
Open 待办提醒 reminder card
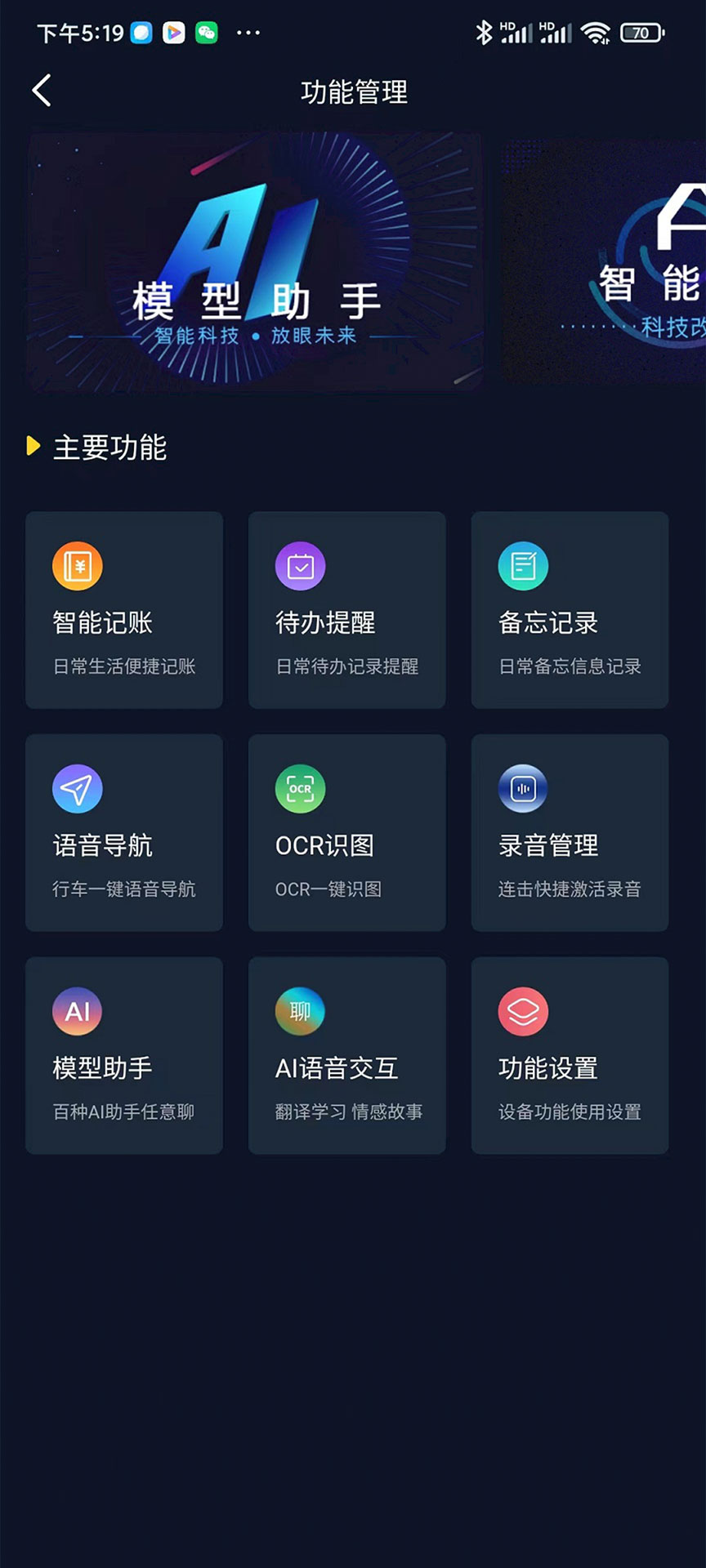[346, 610]
